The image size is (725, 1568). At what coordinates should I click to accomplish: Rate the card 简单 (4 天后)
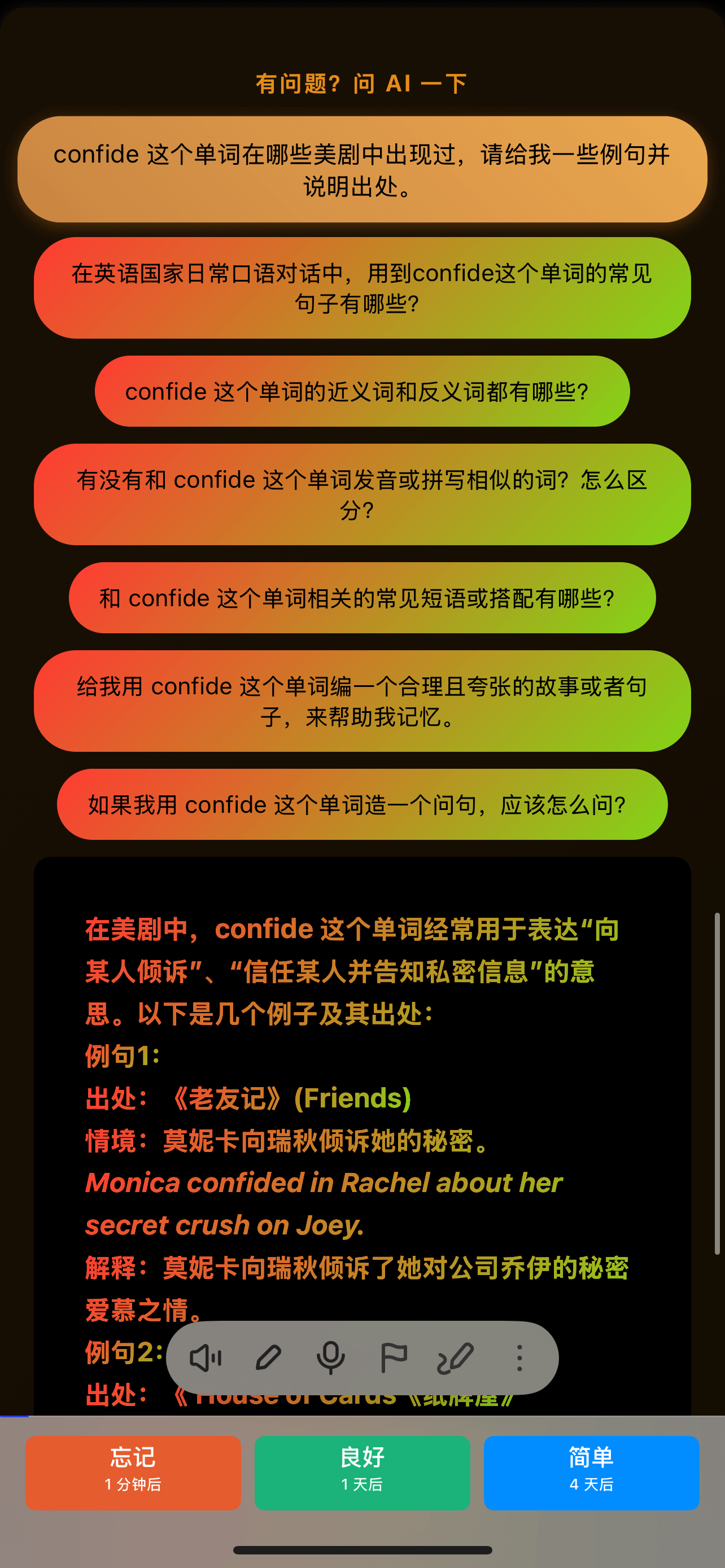pyautogui.click(x=592, y=1473)
